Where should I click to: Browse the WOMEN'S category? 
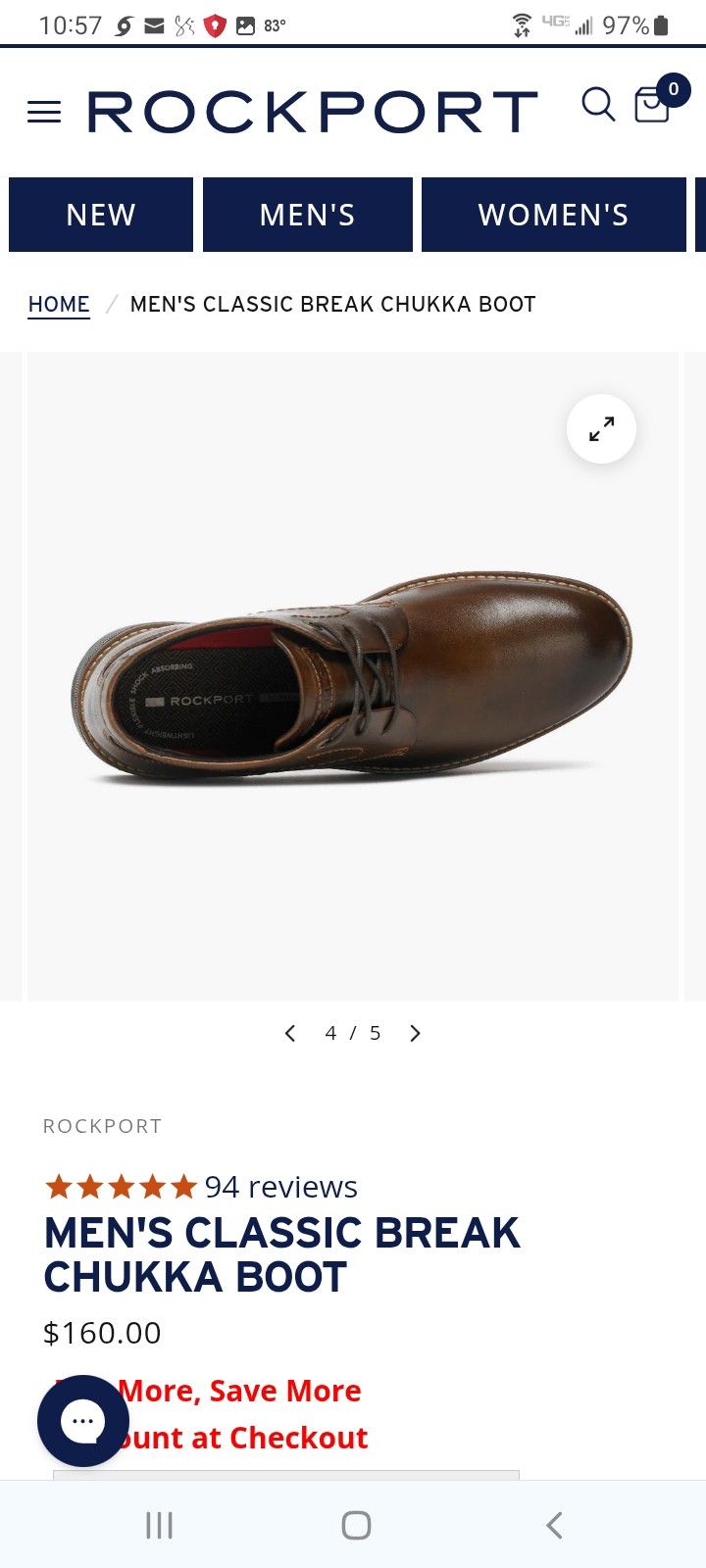tap(553, 215)
